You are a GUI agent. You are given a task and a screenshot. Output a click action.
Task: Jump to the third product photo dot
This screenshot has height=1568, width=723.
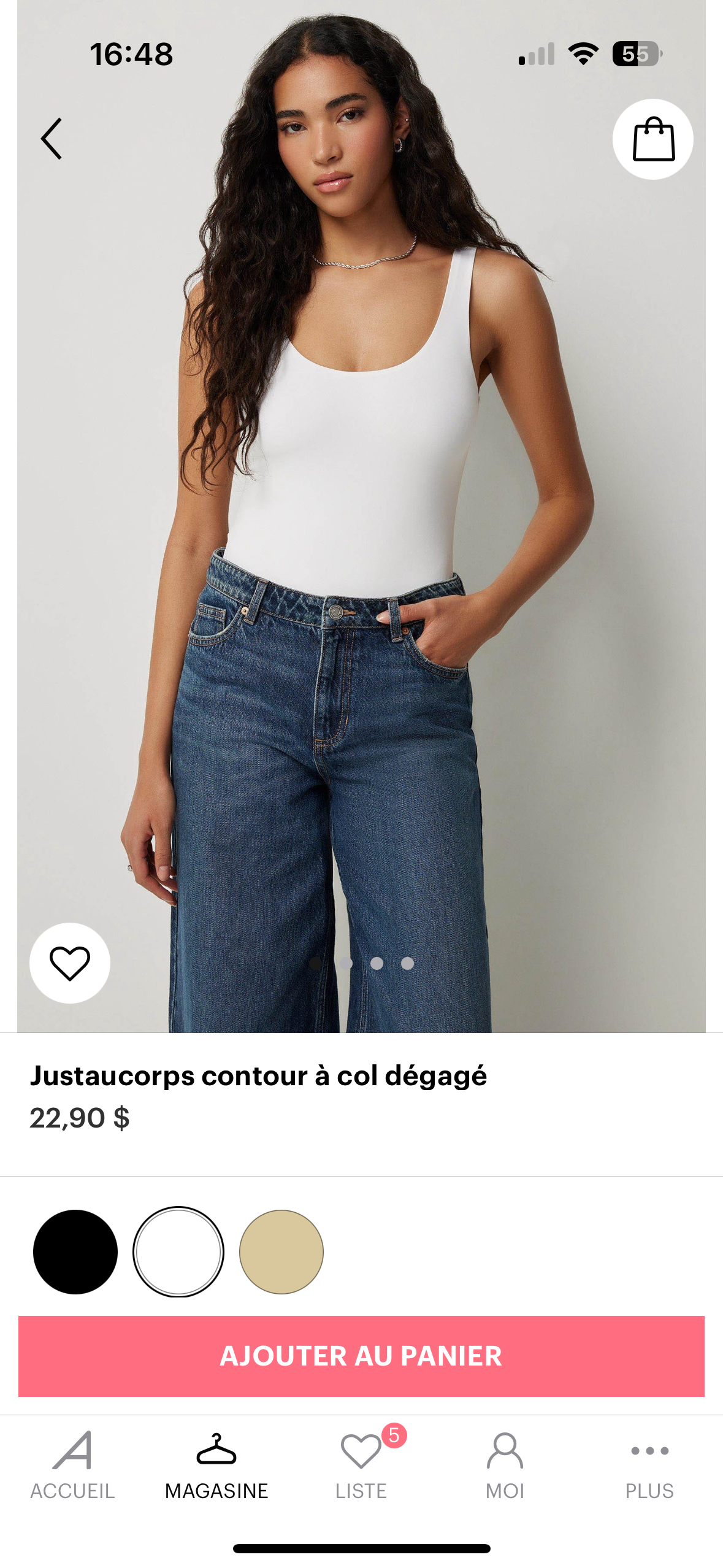coord(377,963)
